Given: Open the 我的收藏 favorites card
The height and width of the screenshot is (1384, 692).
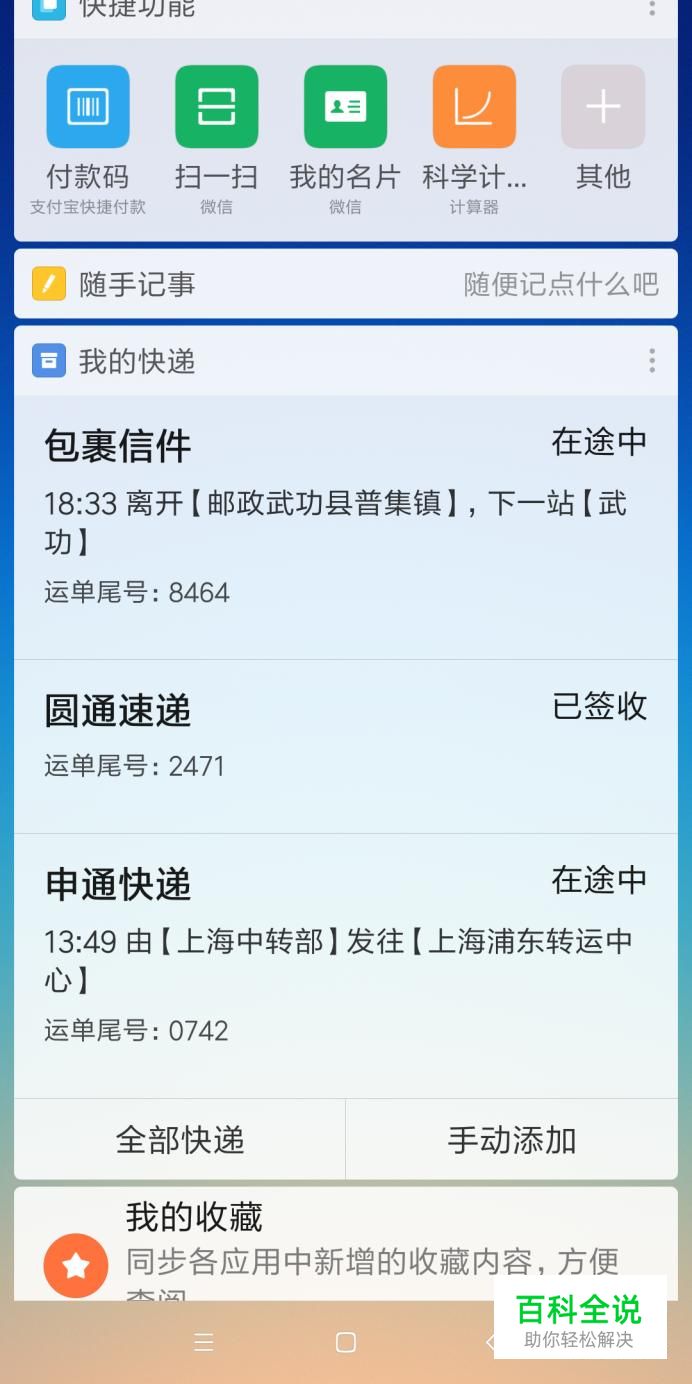Looking at the screenshot, I should [346, 1244].
